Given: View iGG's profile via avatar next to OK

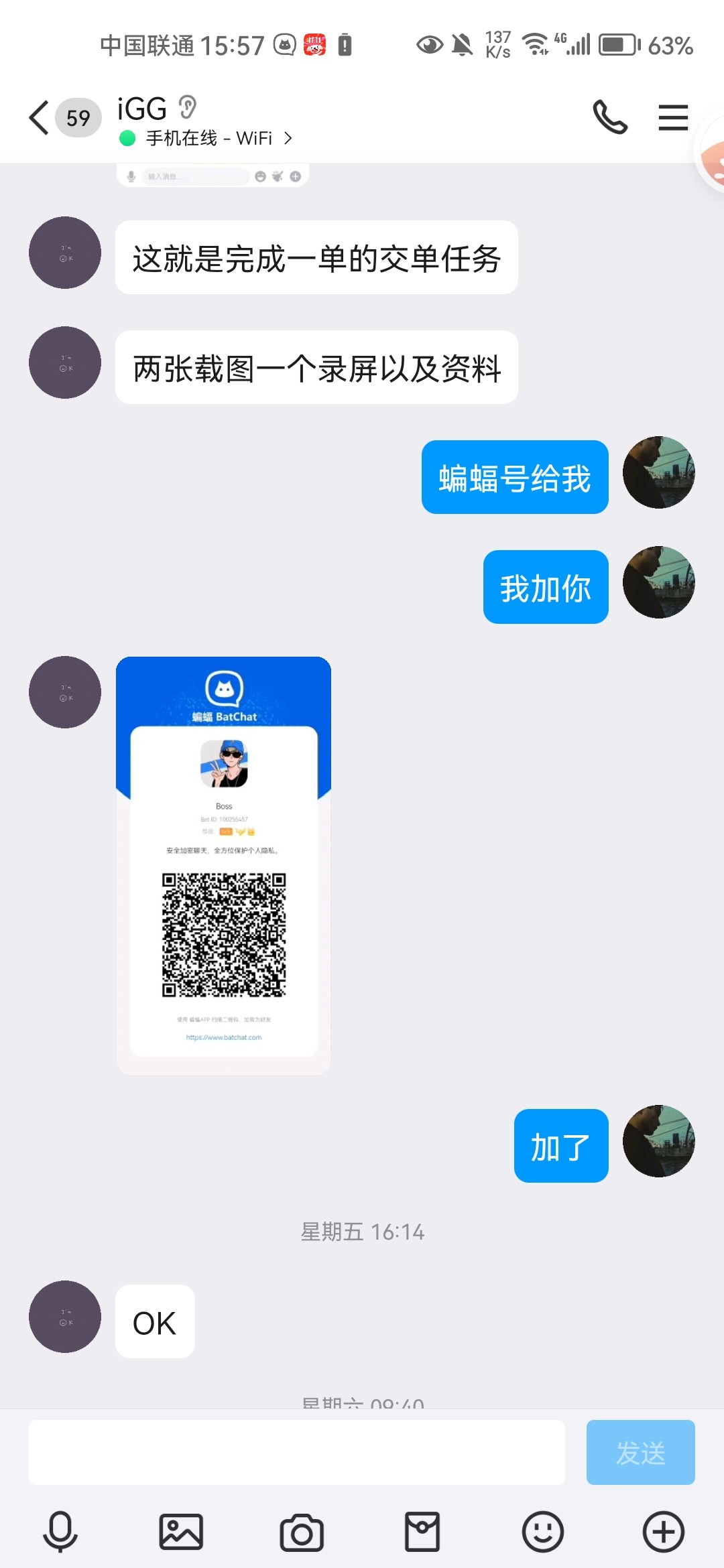Looking at the screenshot, I should click(65, 1317).
